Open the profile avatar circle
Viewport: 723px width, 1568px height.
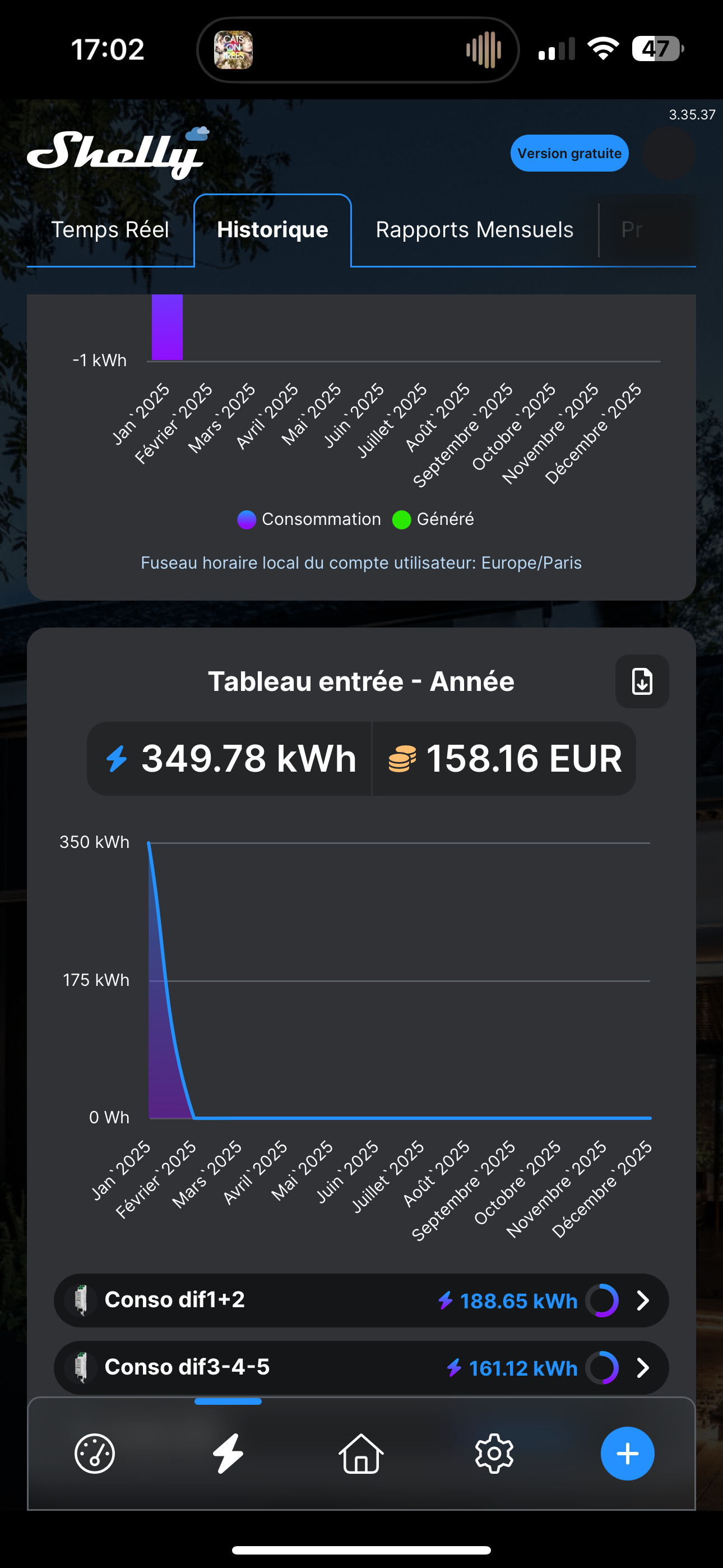click(x=669, y=154)
